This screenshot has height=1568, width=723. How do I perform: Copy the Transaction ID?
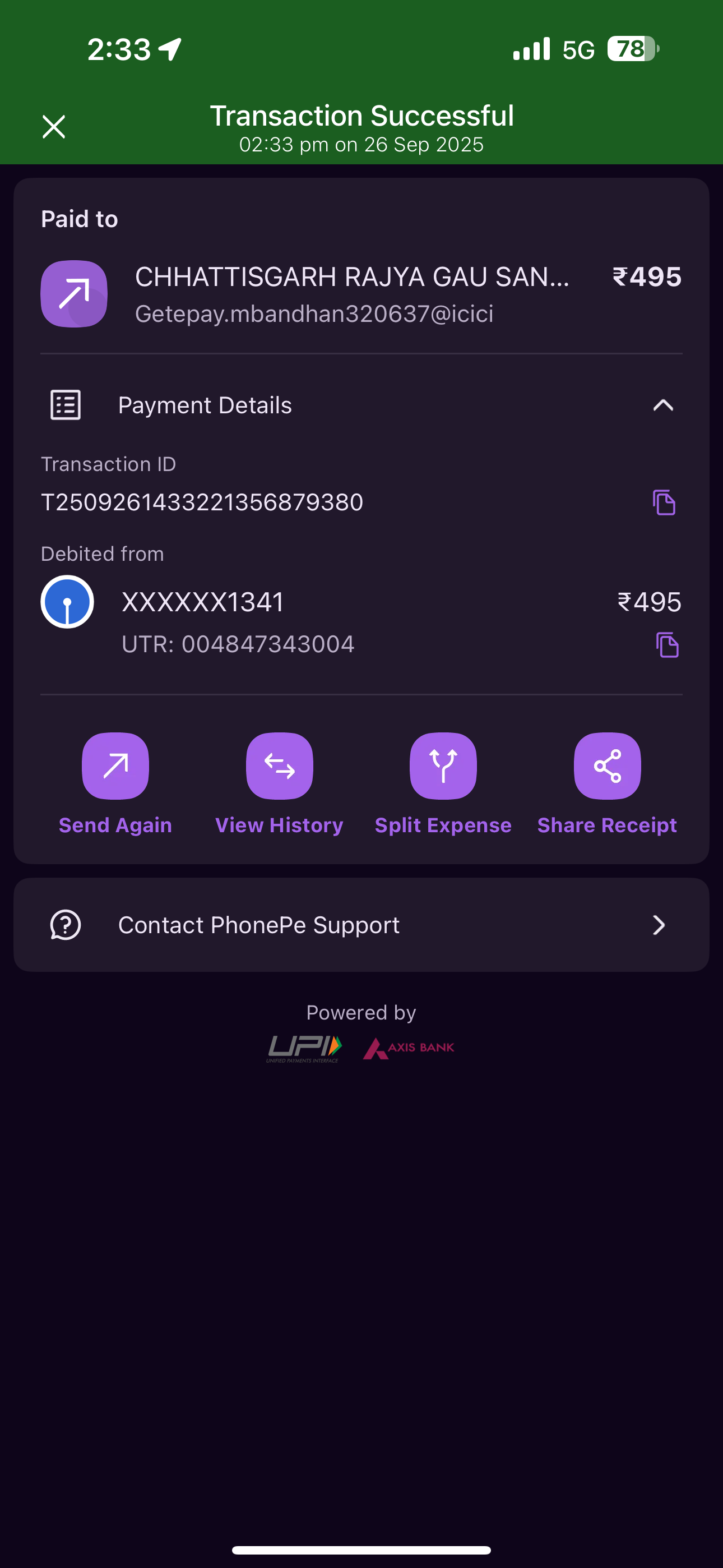pos(664,502)
